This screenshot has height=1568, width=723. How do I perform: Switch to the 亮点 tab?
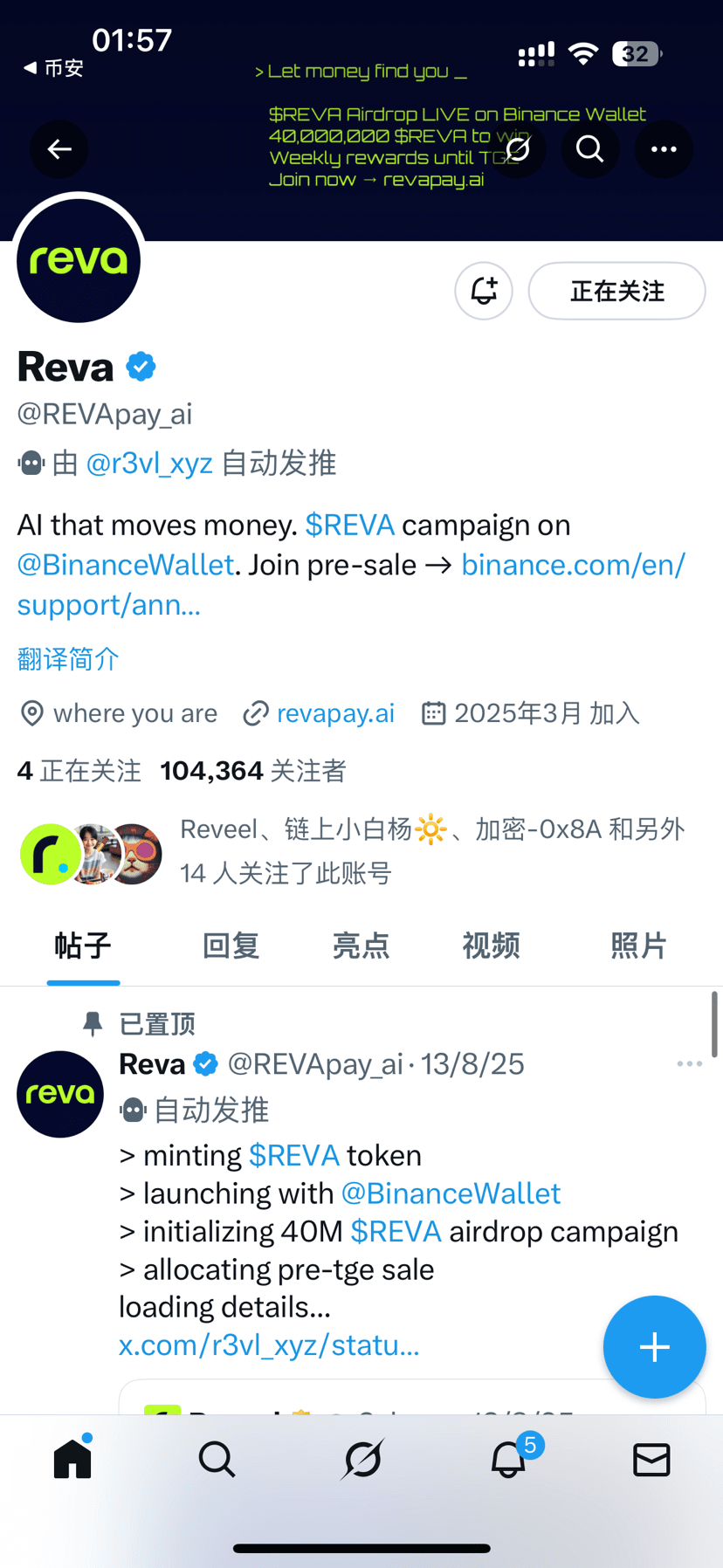361,946
